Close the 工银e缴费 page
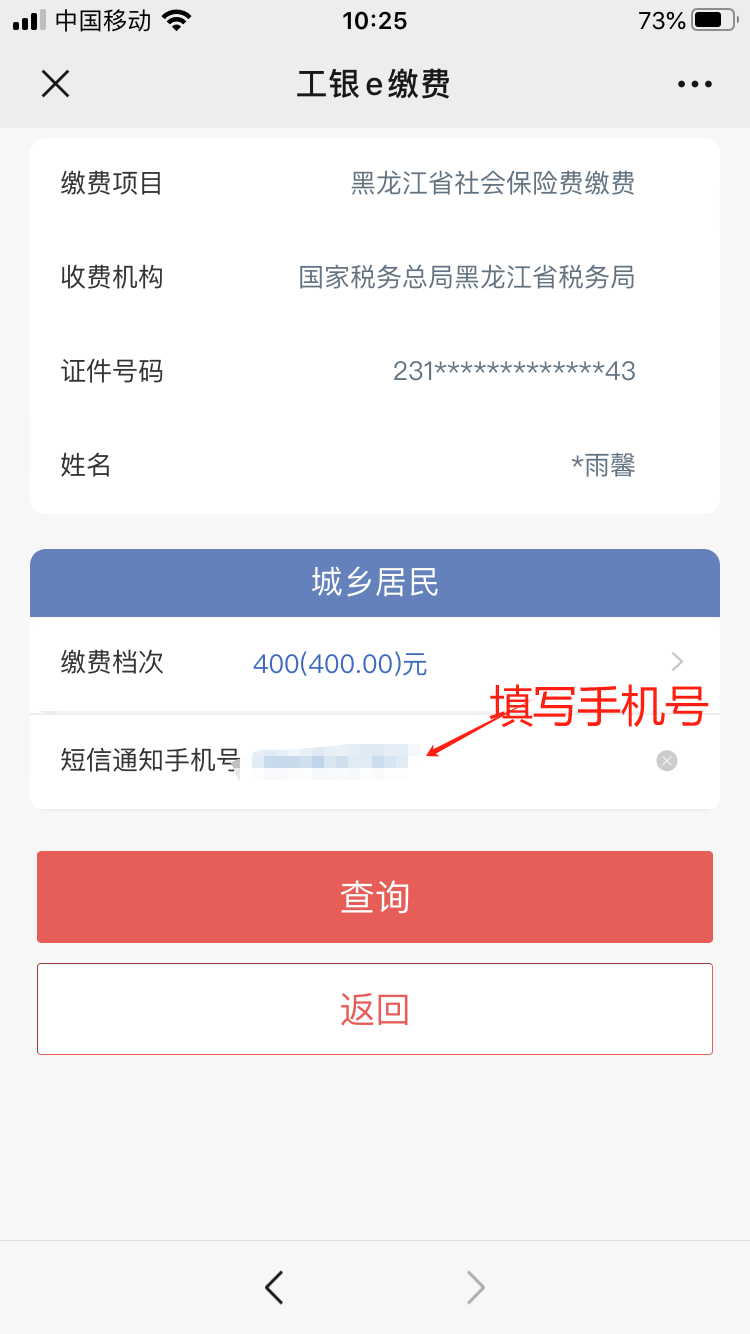Screen dimensions: 750x1334 [55, 84]
